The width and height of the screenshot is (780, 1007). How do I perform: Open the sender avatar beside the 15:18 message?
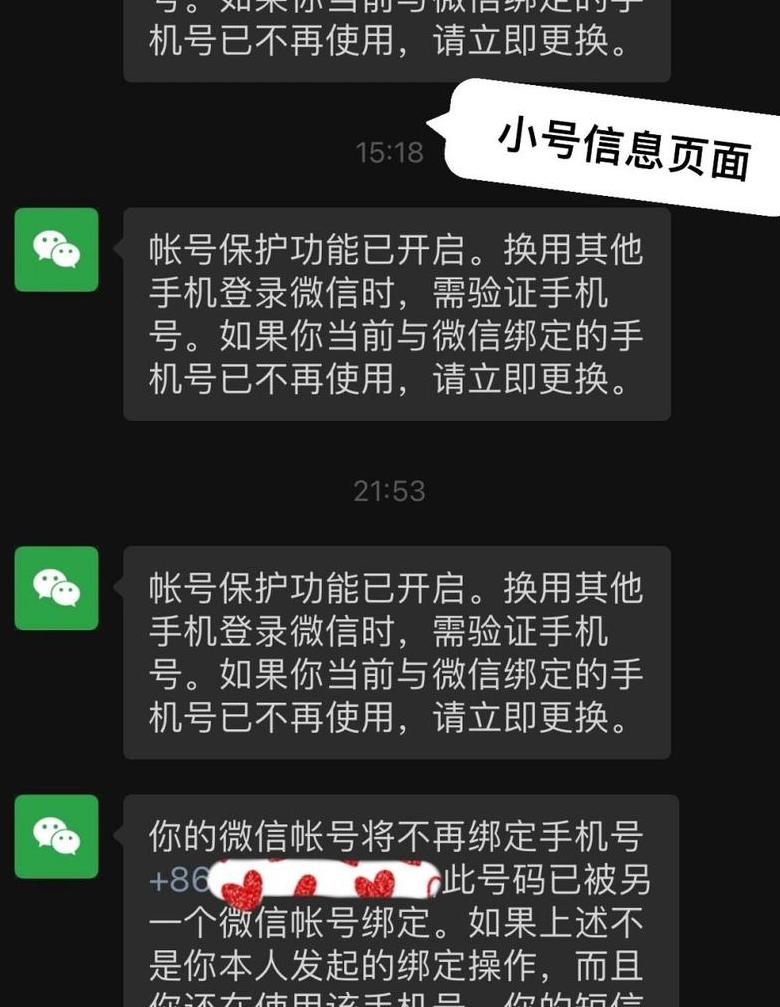pos(56,250)
